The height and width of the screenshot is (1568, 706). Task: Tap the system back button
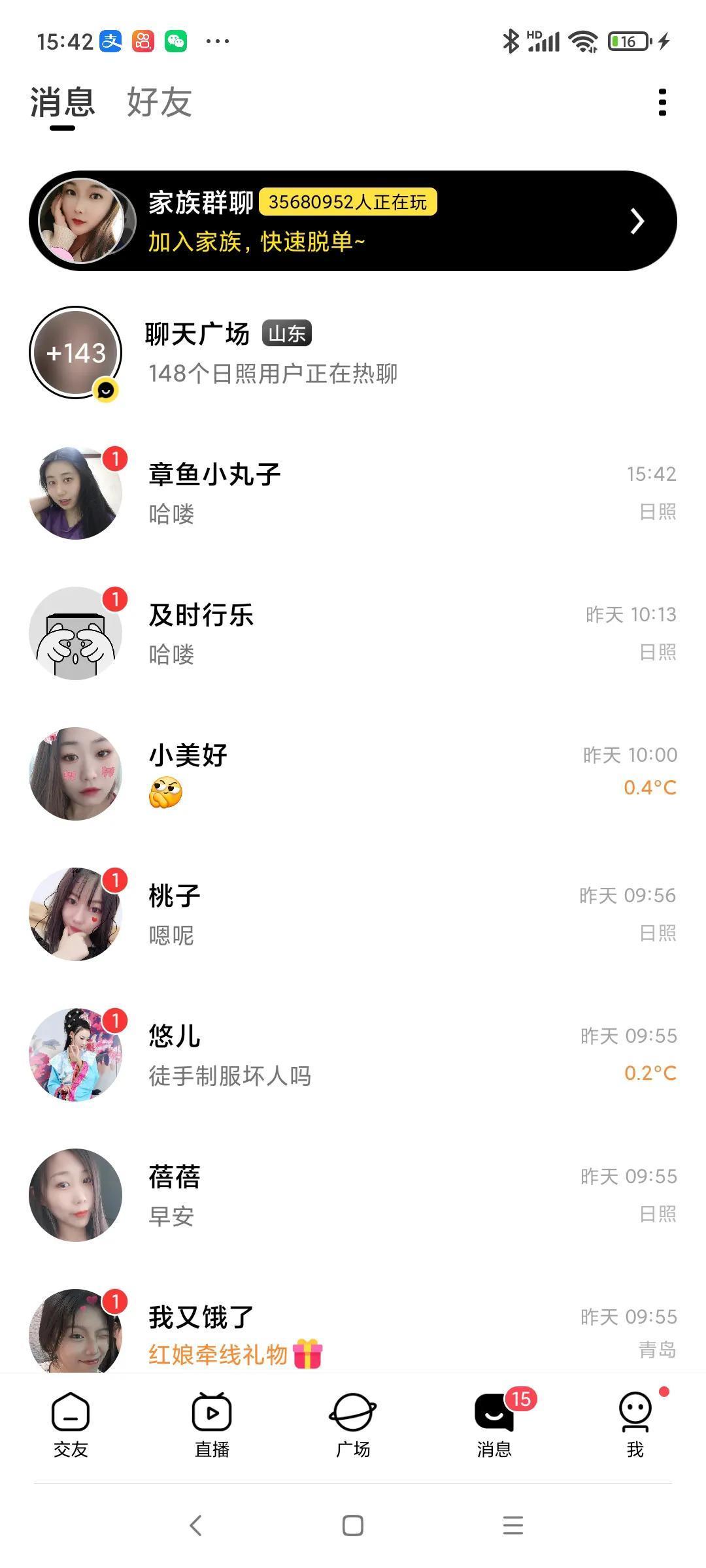point(195,1526)
